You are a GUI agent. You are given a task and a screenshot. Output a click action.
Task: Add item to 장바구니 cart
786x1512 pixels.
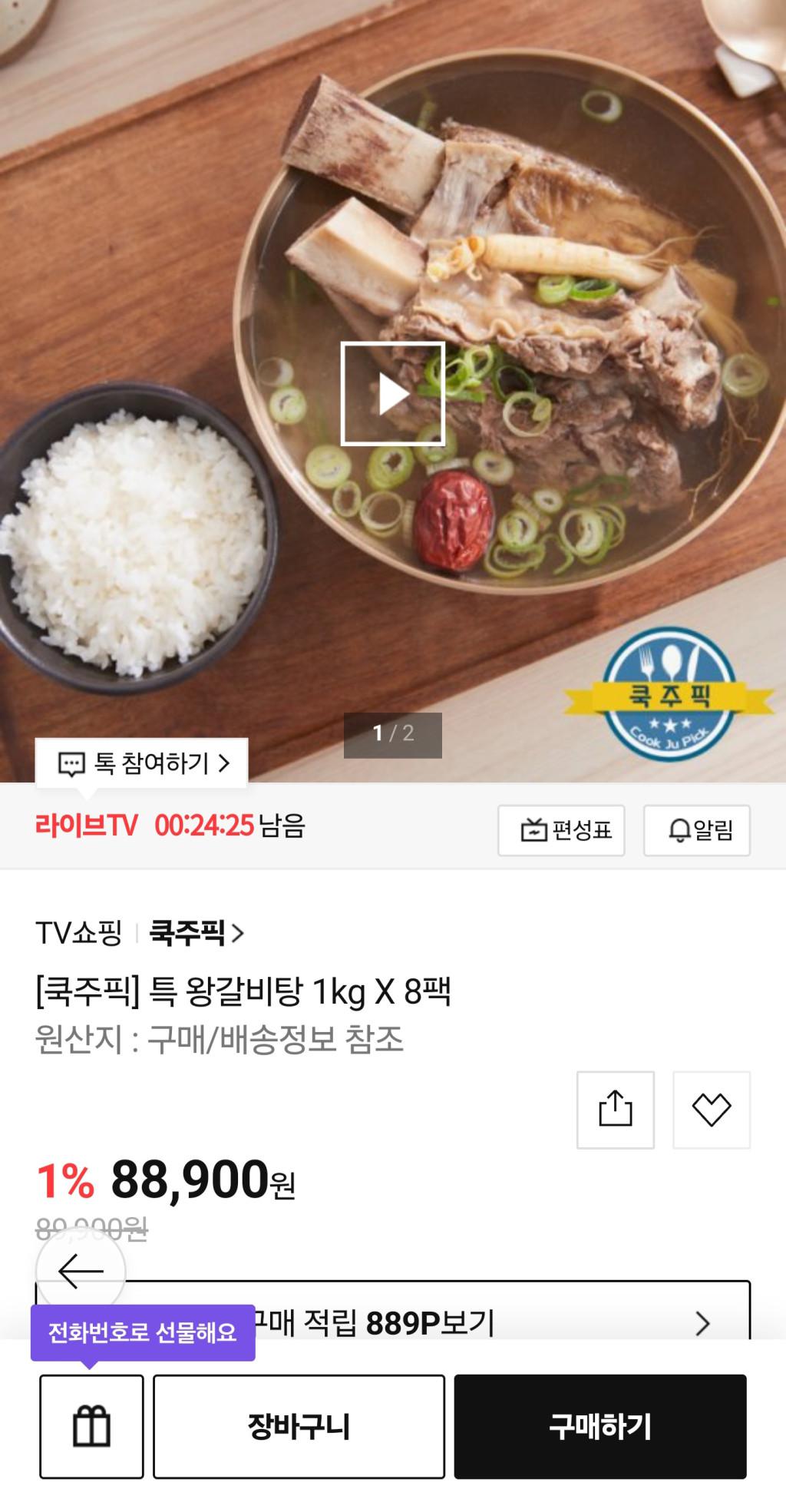[299, 1426]
